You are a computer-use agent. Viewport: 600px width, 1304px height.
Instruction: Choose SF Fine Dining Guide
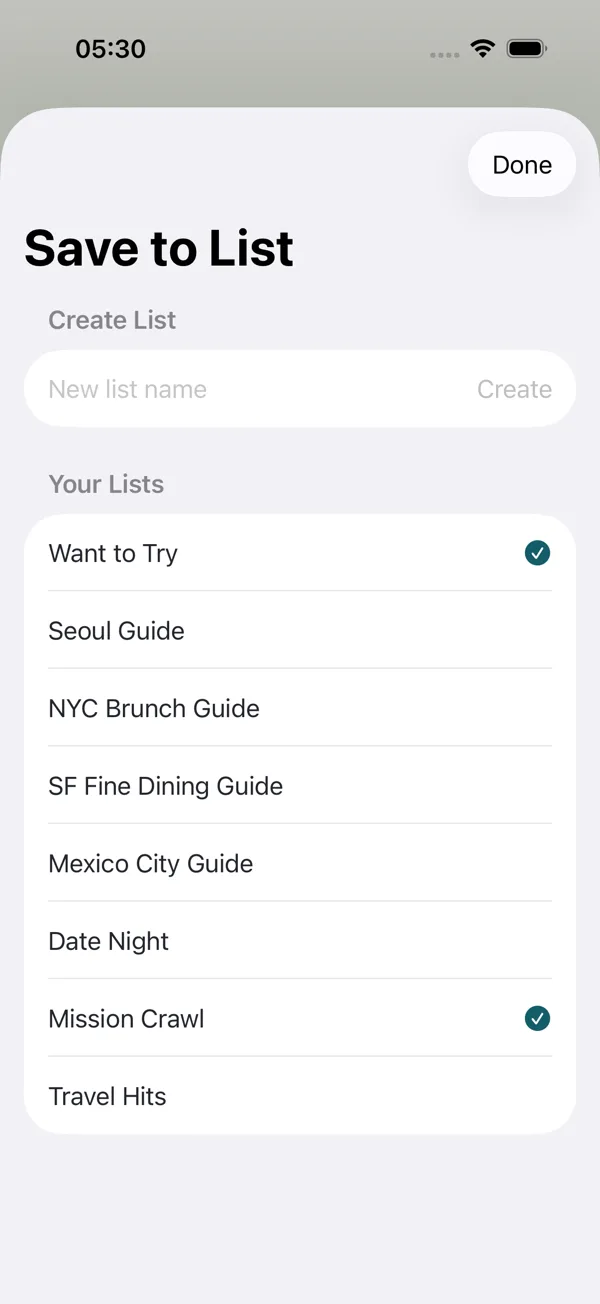[300, 786]
